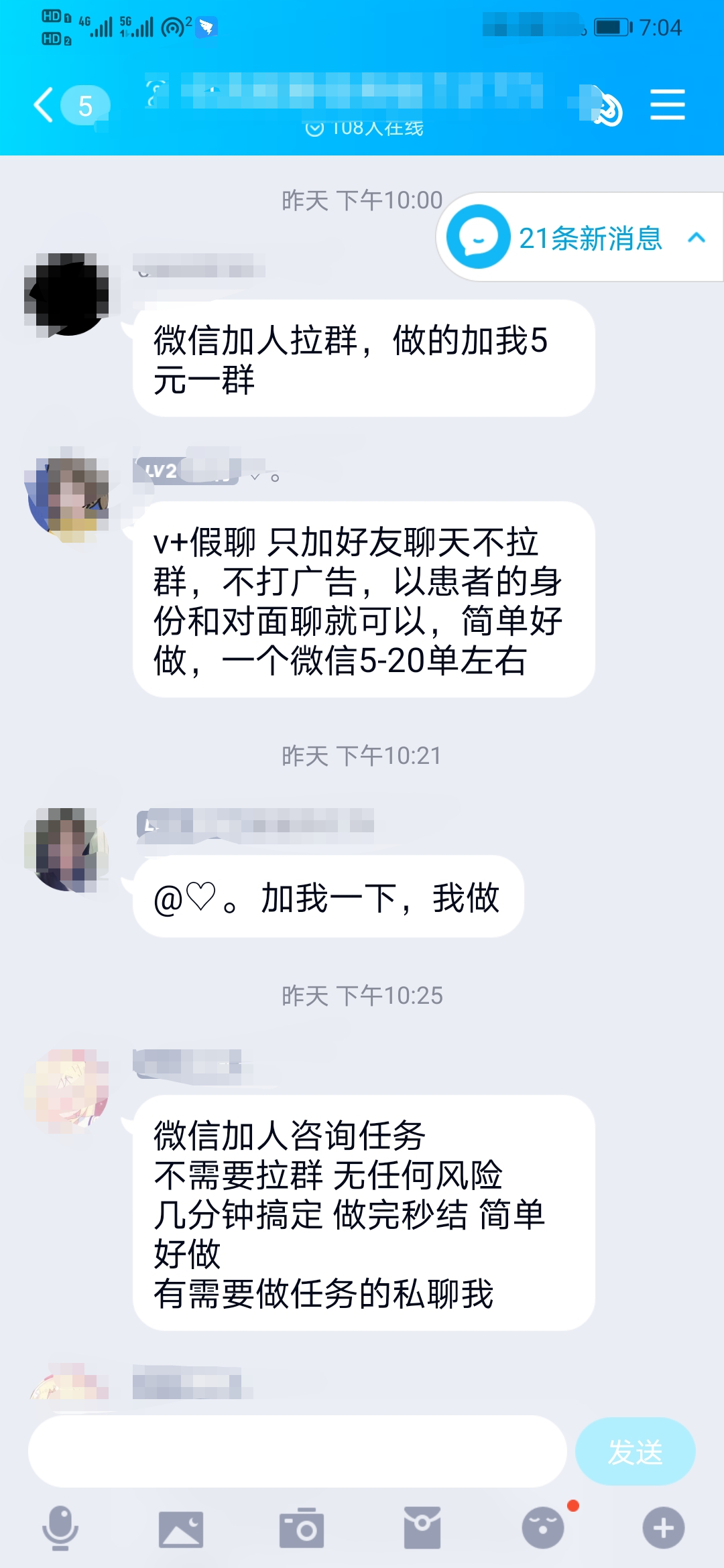Tap the message text input field

(298, 1451)
